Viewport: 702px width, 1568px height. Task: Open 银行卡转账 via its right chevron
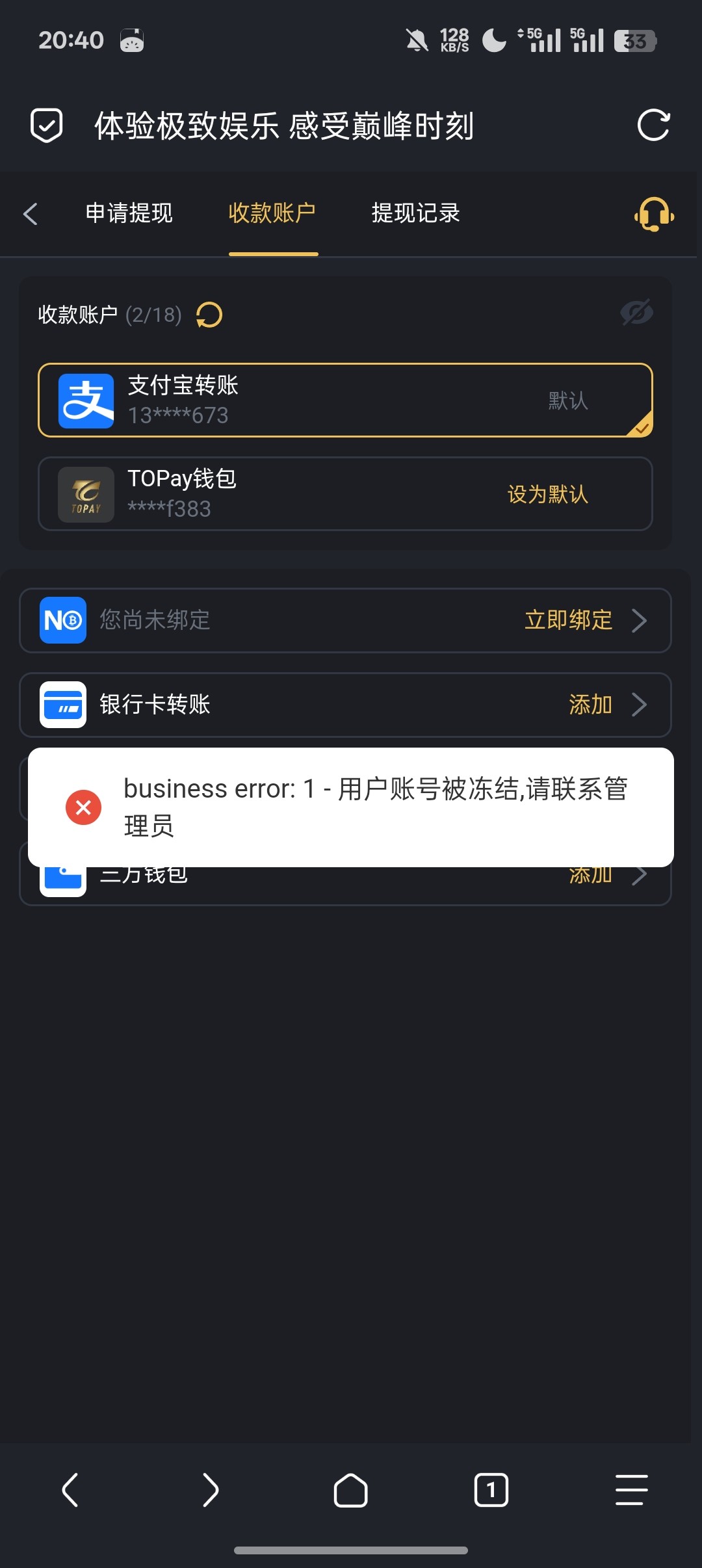(x=640, y=704)
